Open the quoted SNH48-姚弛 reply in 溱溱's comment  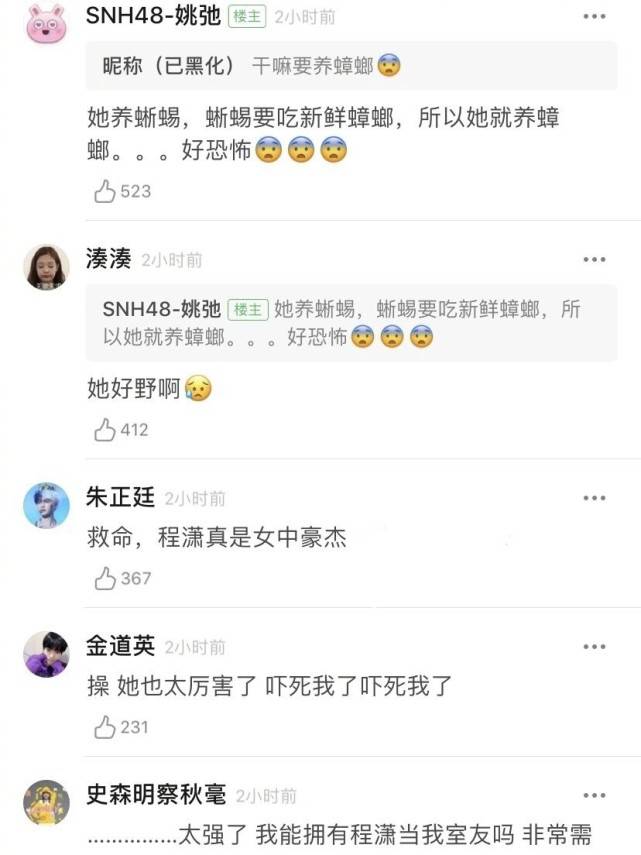click(351, 323)
